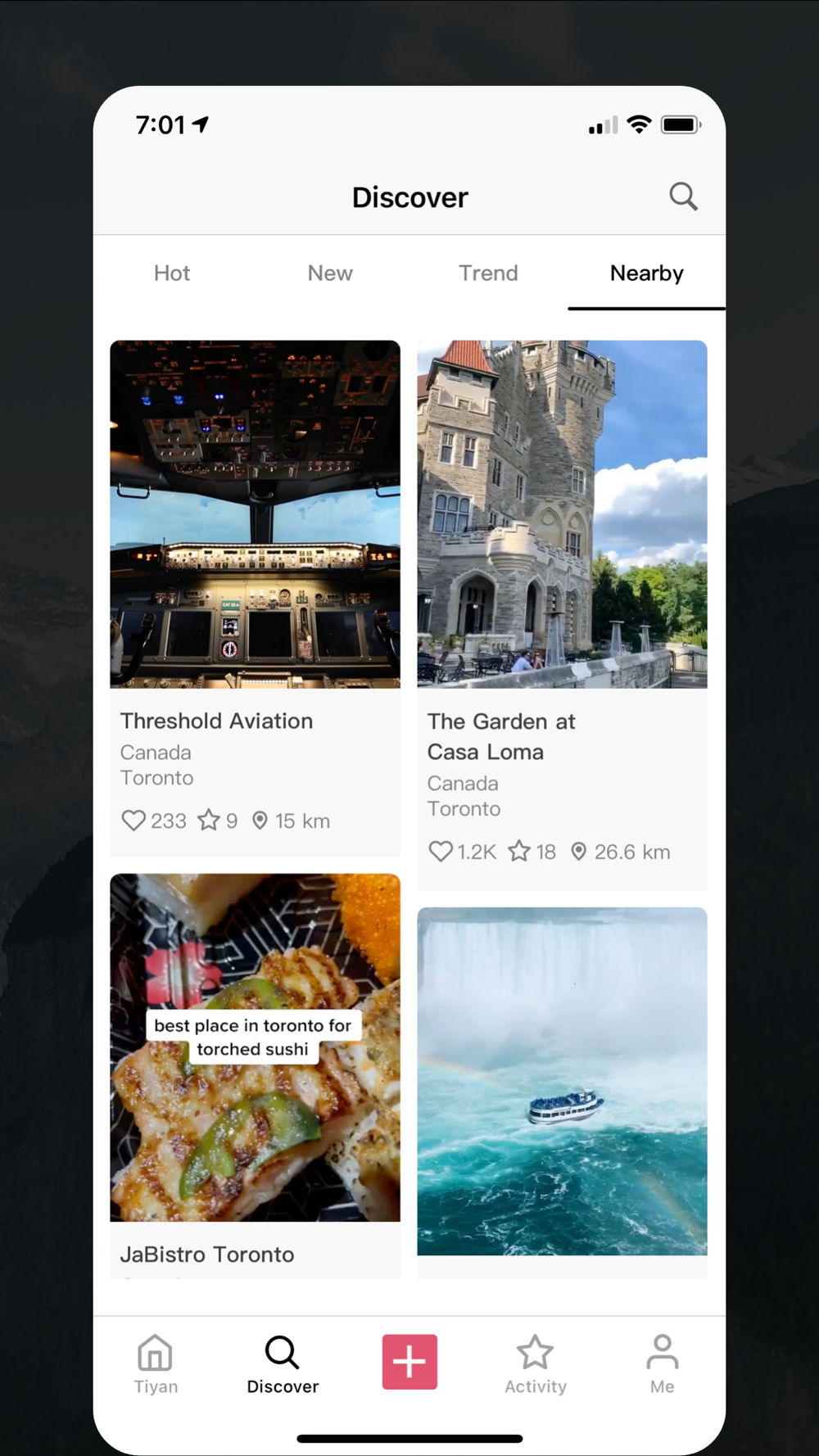Select the Nearby tab
The height and width of the screenshot is (1456, 819).
(646, 274)
